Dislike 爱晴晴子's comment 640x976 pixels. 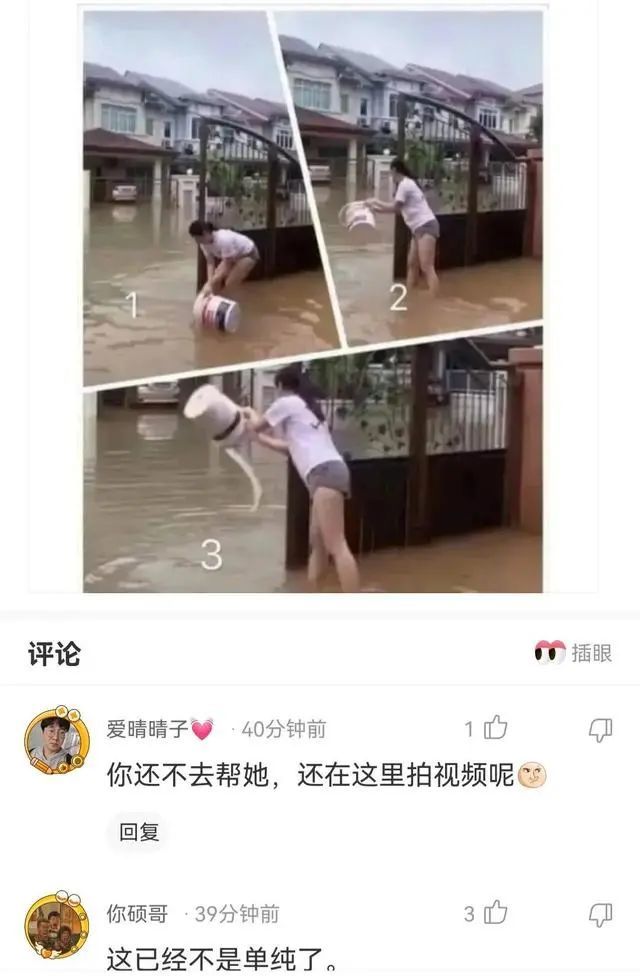point(600,729)
